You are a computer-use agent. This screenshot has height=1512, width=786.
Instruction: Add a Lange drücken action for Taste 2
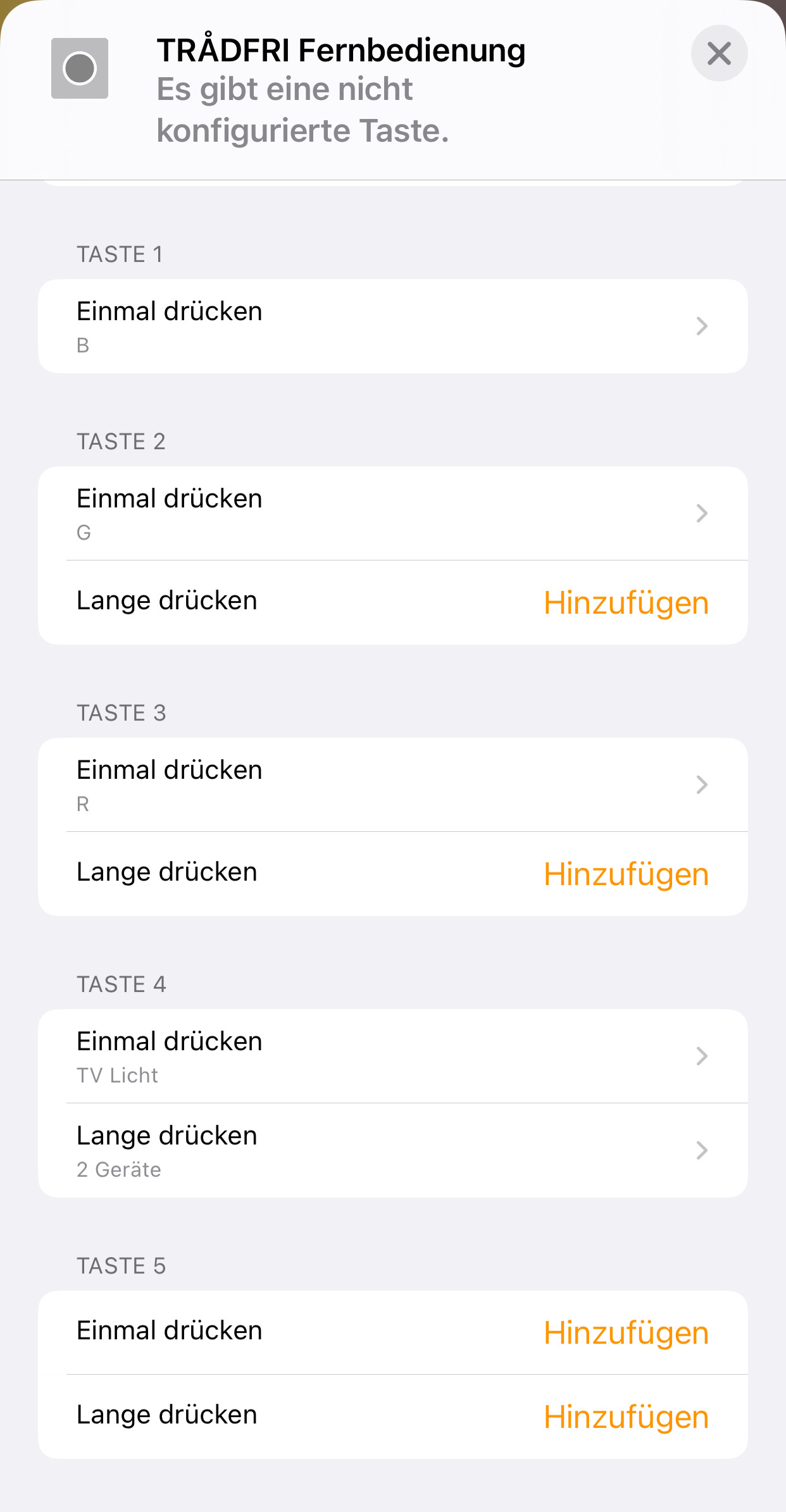pyautogui.click(x=625, y=602)
